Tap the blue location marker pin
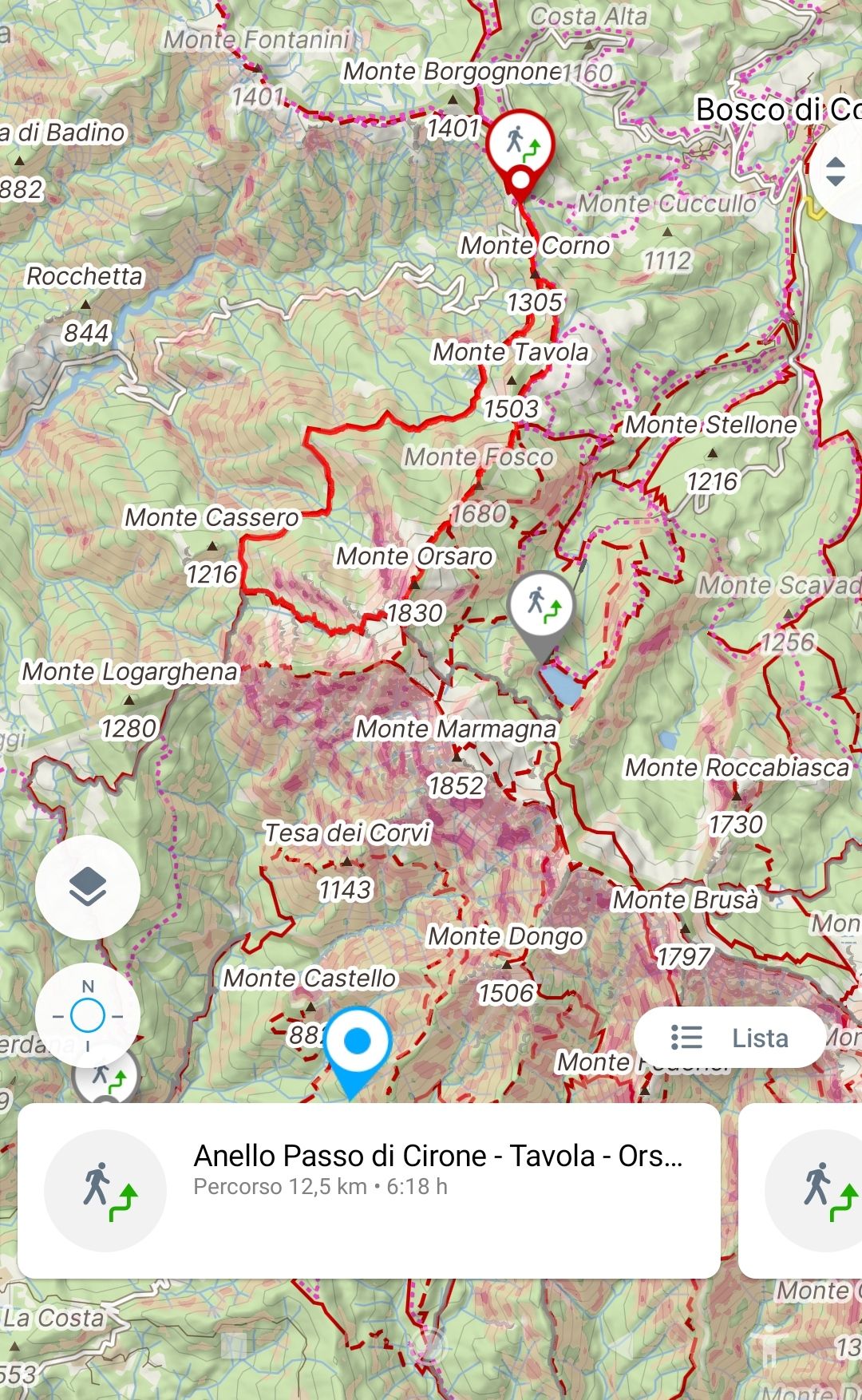 click(358, 1042)
